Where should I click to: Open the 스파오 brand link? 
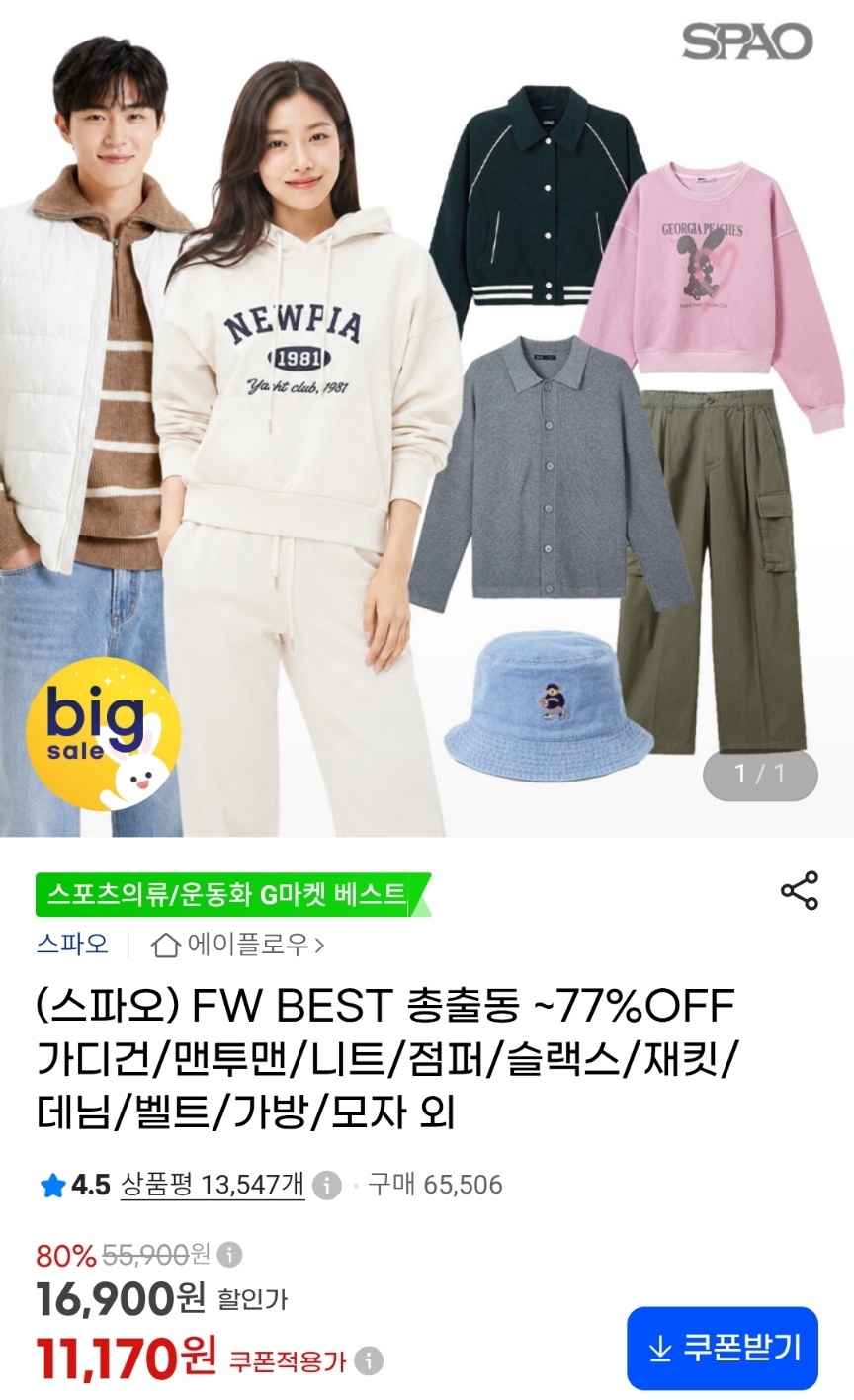click(x=72, y=945)
